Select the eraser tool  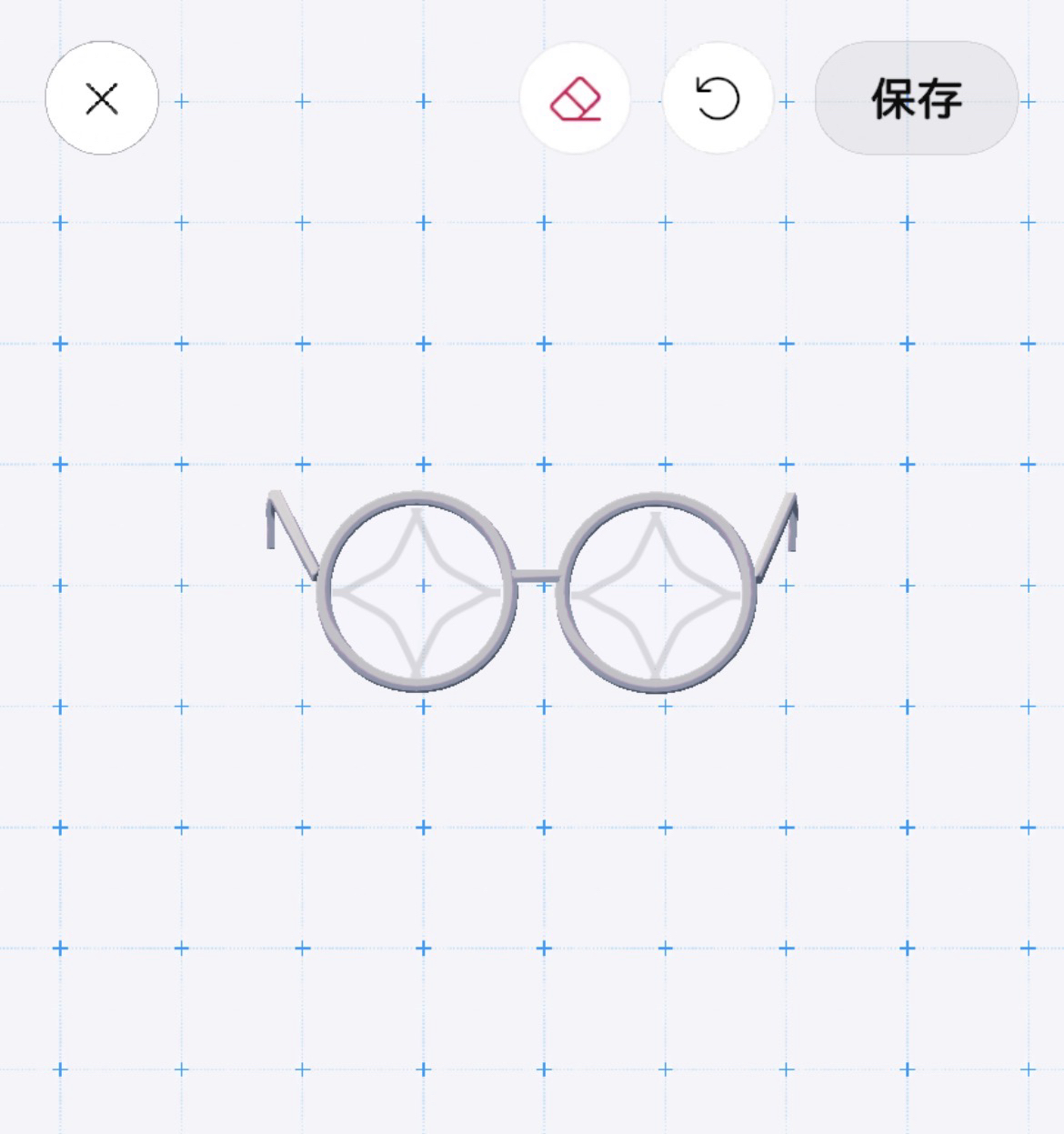tap(575, 98)
